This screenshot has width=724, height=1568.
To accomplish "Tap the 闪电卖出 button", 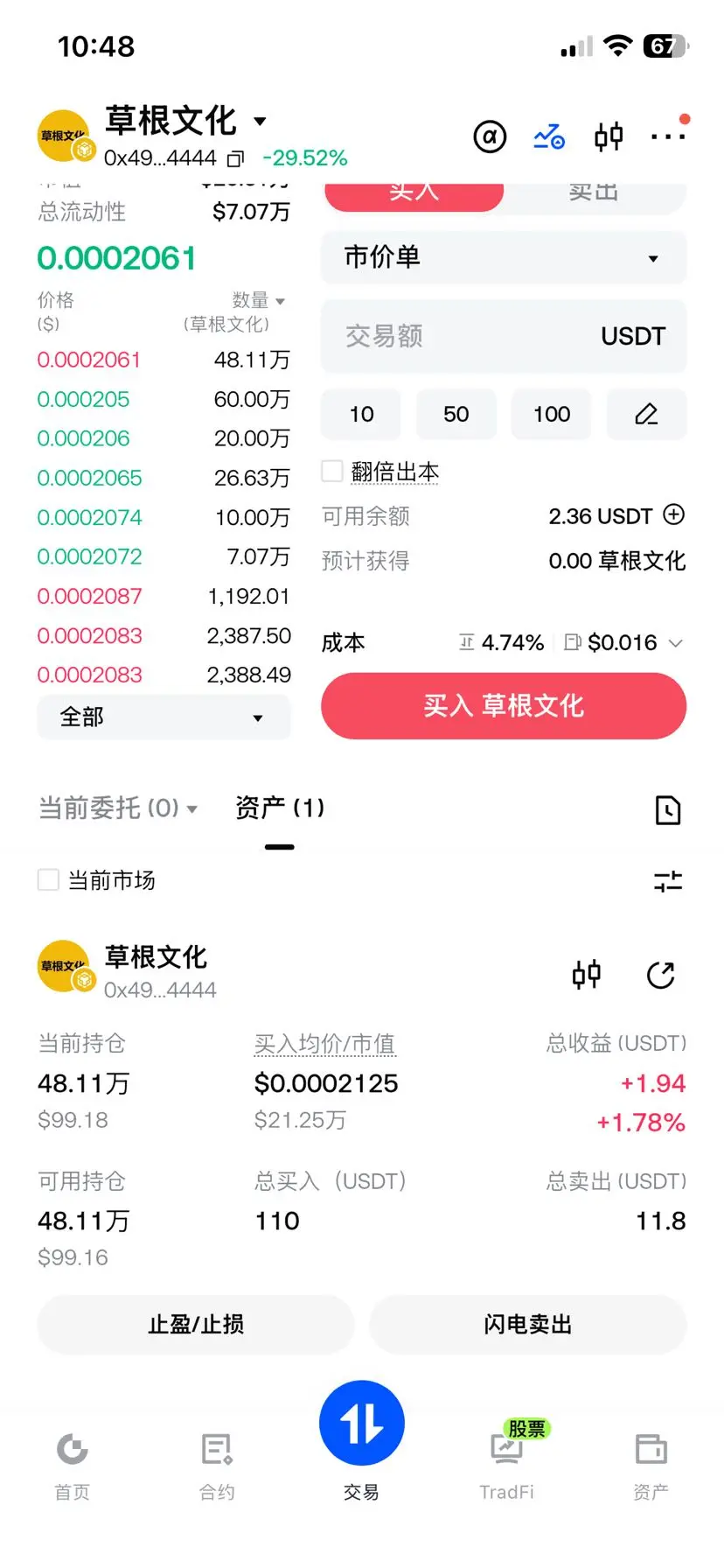I will coord(528,1325).
